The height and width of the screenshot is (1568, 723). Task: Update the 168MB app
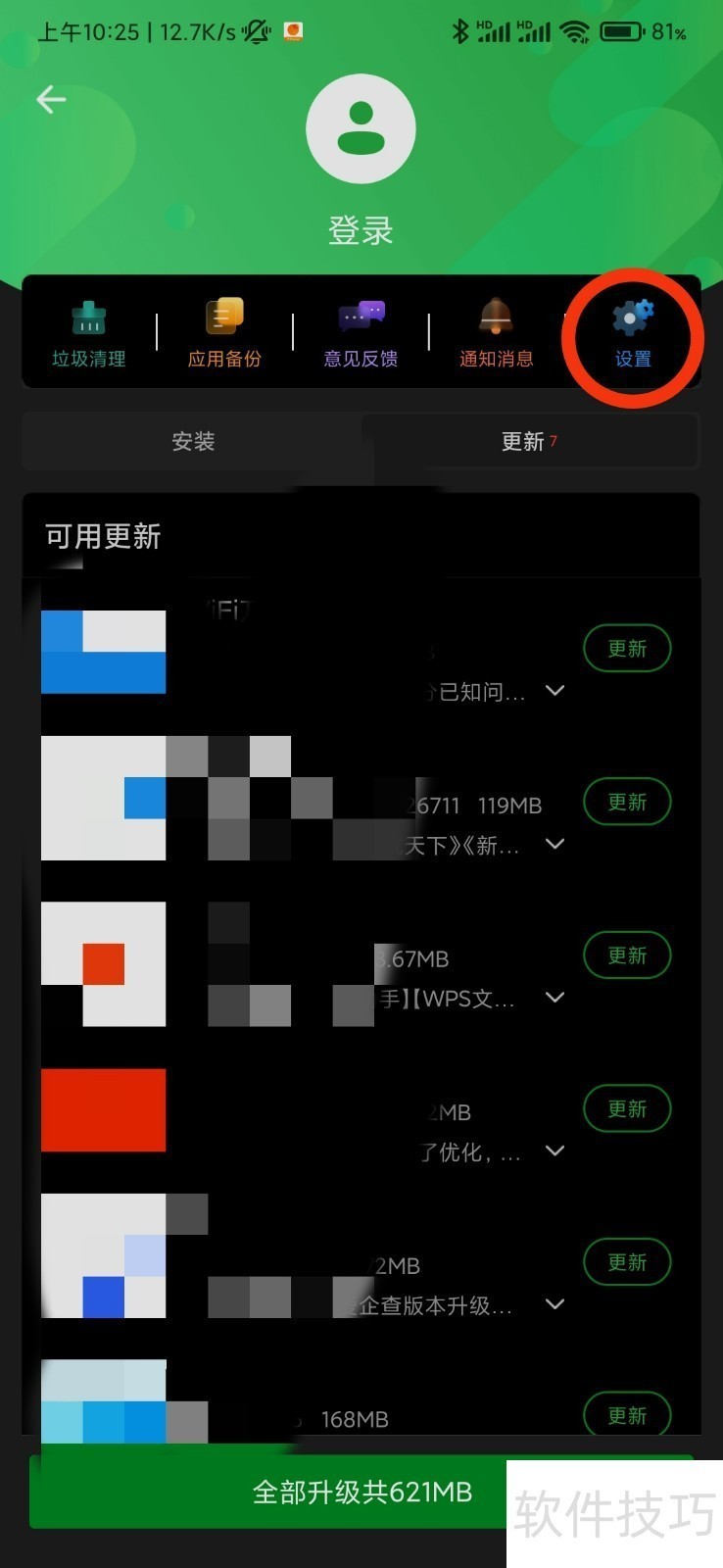[627, 1414]
